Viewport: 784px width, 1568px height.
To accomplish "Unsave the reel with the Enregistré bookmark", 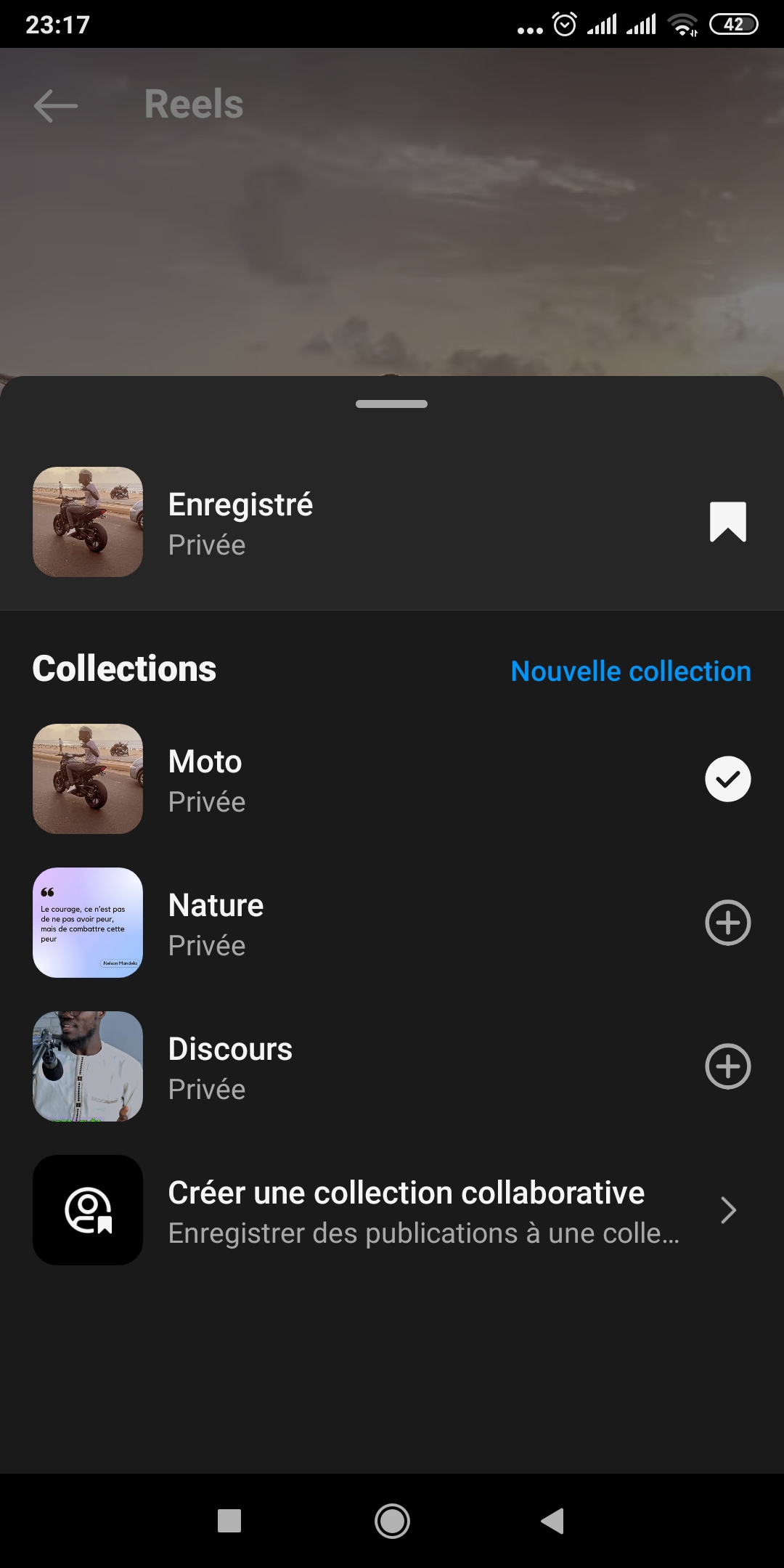I will pyautogui.click(x=727, y=522).
